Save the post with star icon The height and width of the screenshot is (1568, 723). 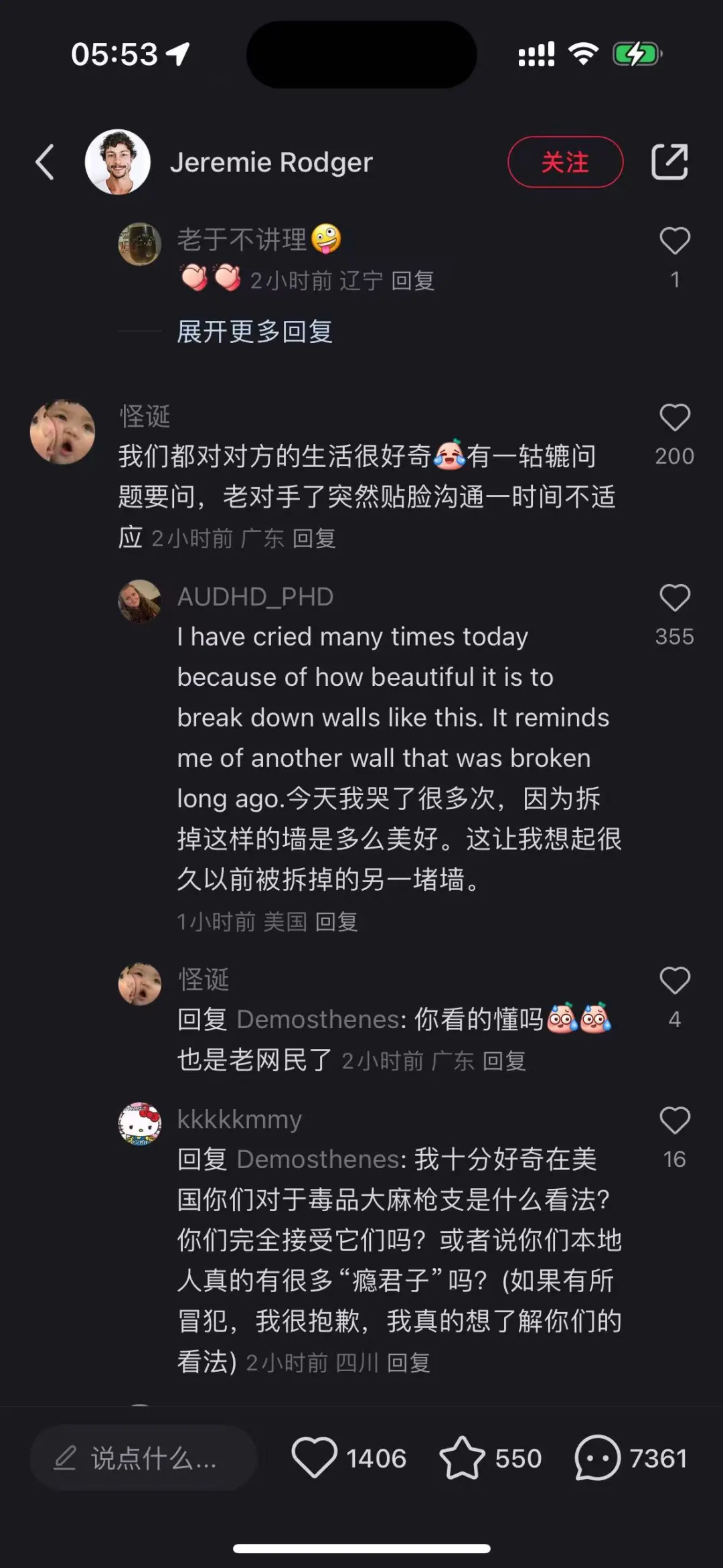pyautogui.click(x=462, y=1458)
